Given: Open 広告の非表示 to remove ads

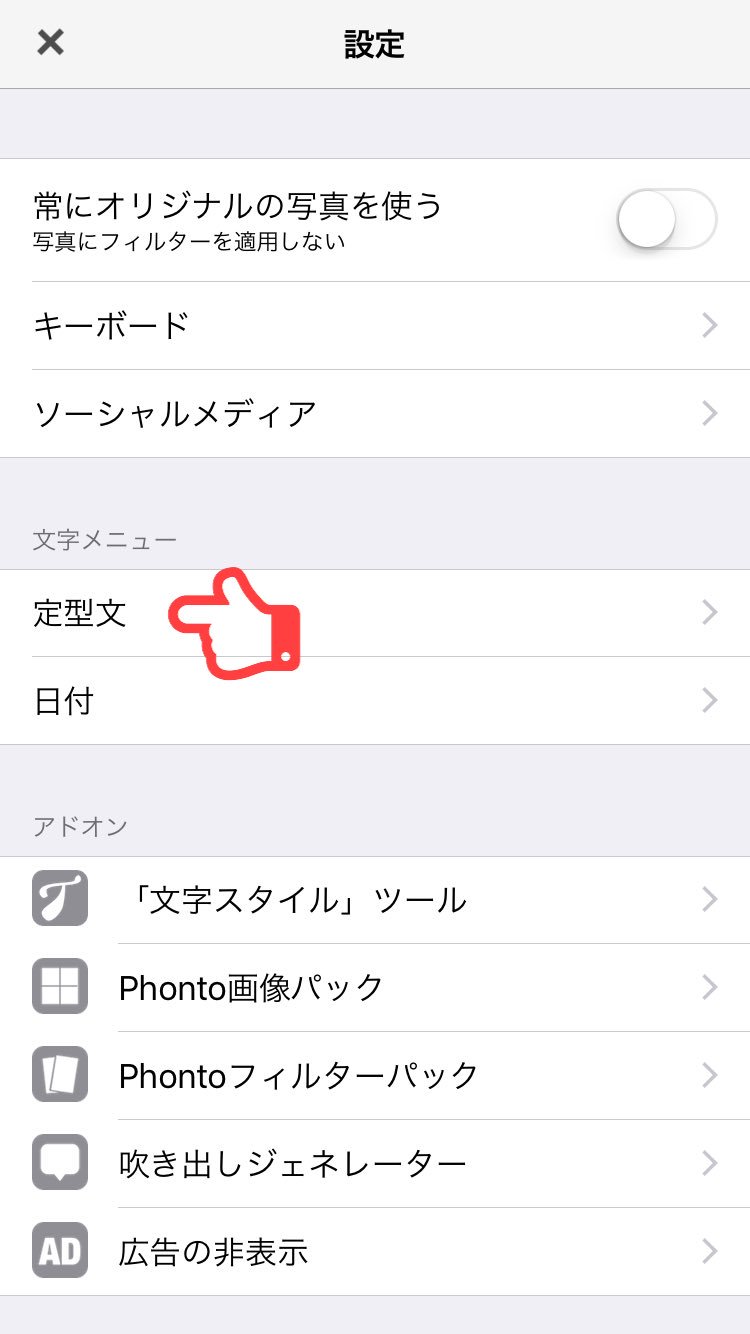Looking at the screenshot, I should (x=375, y=1251).
